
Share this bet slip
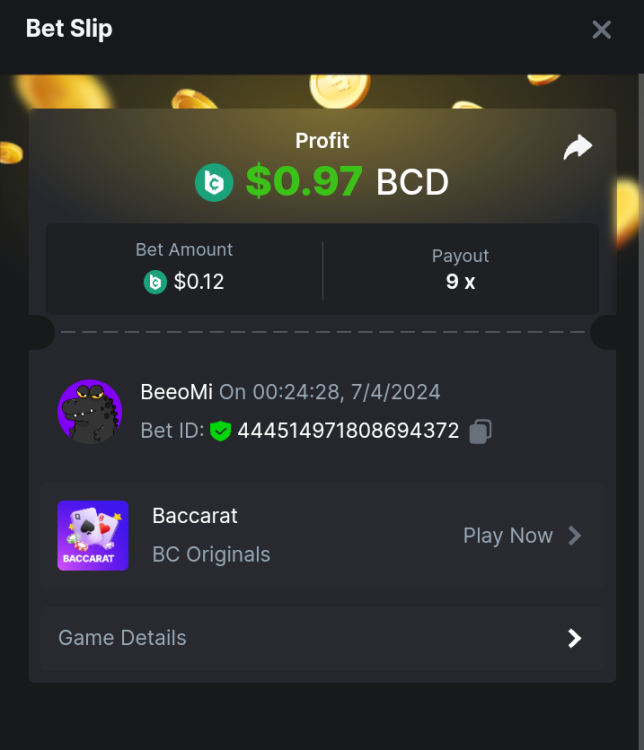coord(577,148)
